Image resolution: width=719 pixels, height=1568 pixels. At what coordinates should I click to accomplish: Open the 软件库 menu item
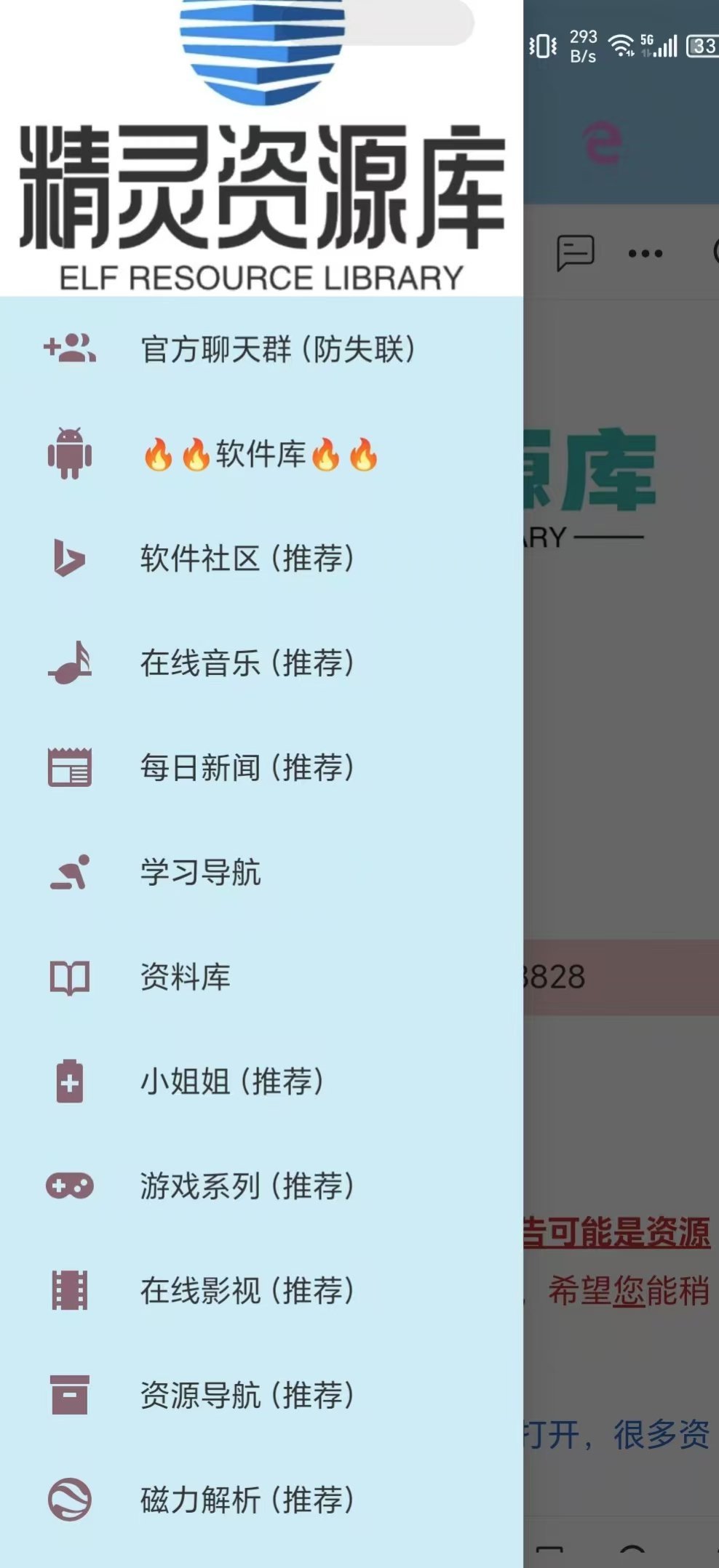tap(261, 455)
